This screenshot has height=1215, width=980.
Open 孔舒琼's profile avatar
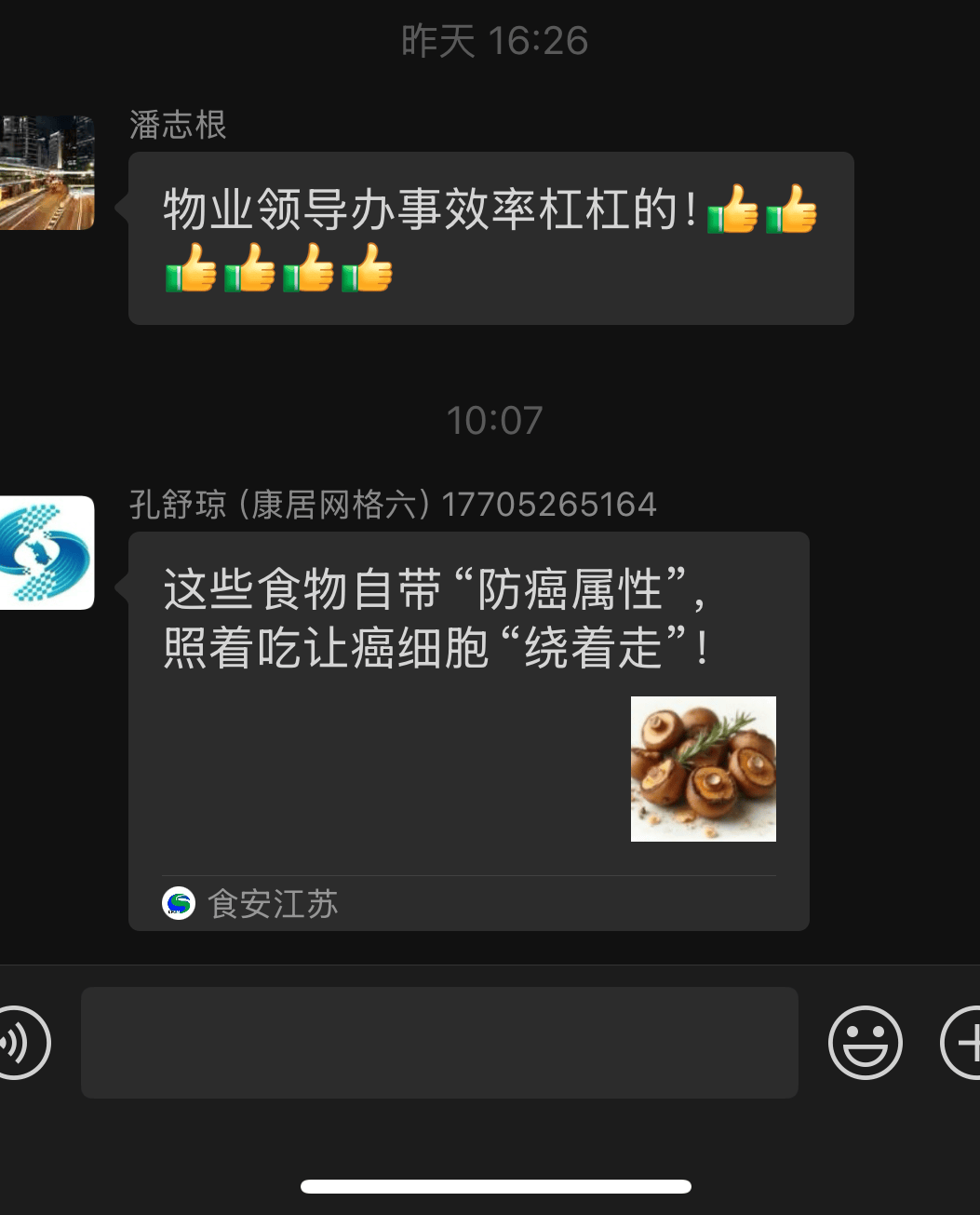coord(47,552)
